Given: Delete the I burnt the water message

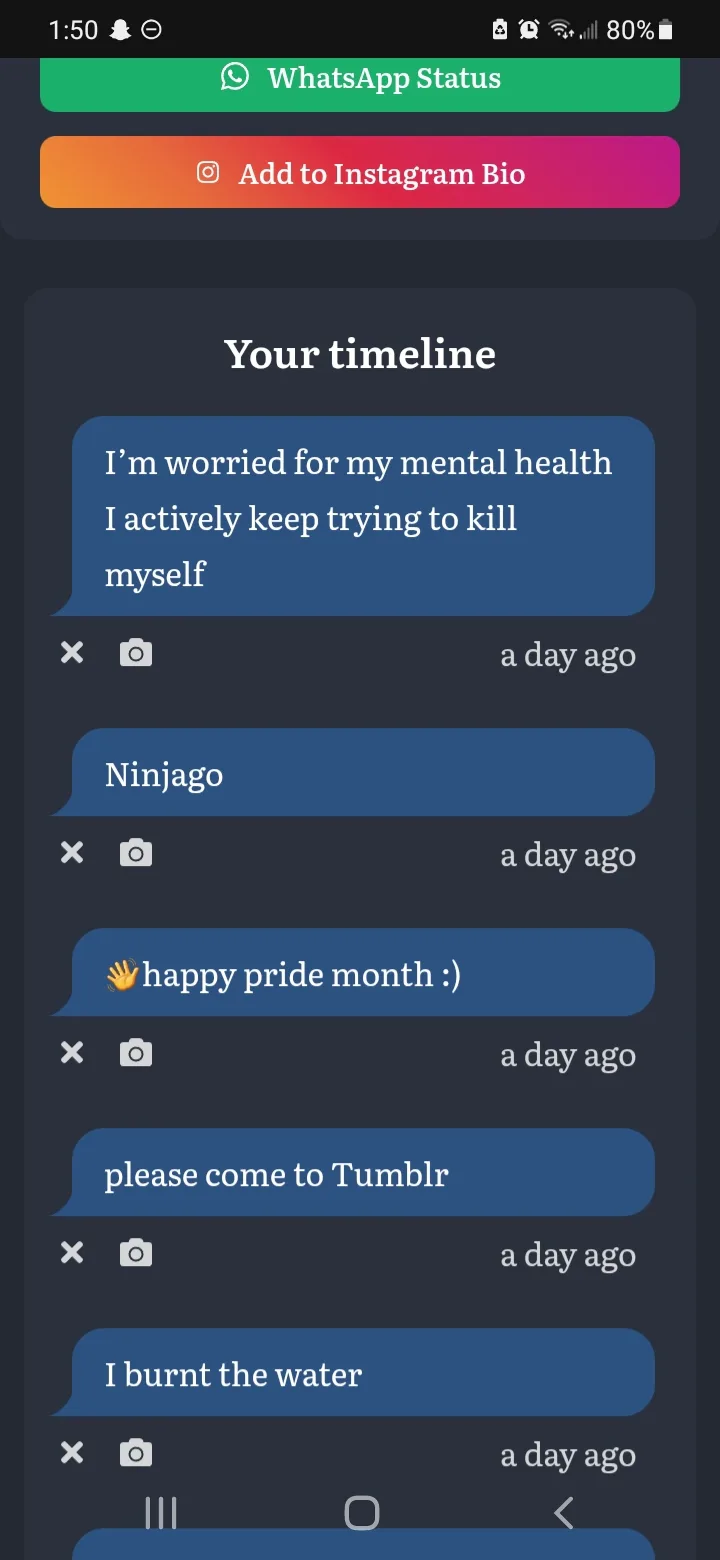Looking at the screenshot, I should coord(72,1453).
